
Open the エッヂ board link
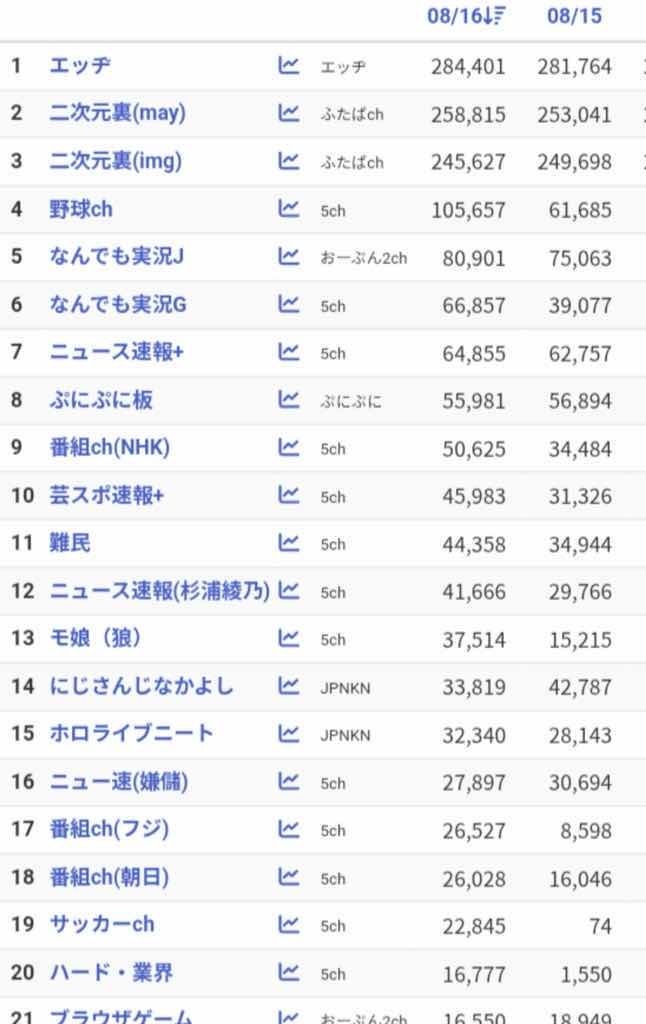(80, 66)
